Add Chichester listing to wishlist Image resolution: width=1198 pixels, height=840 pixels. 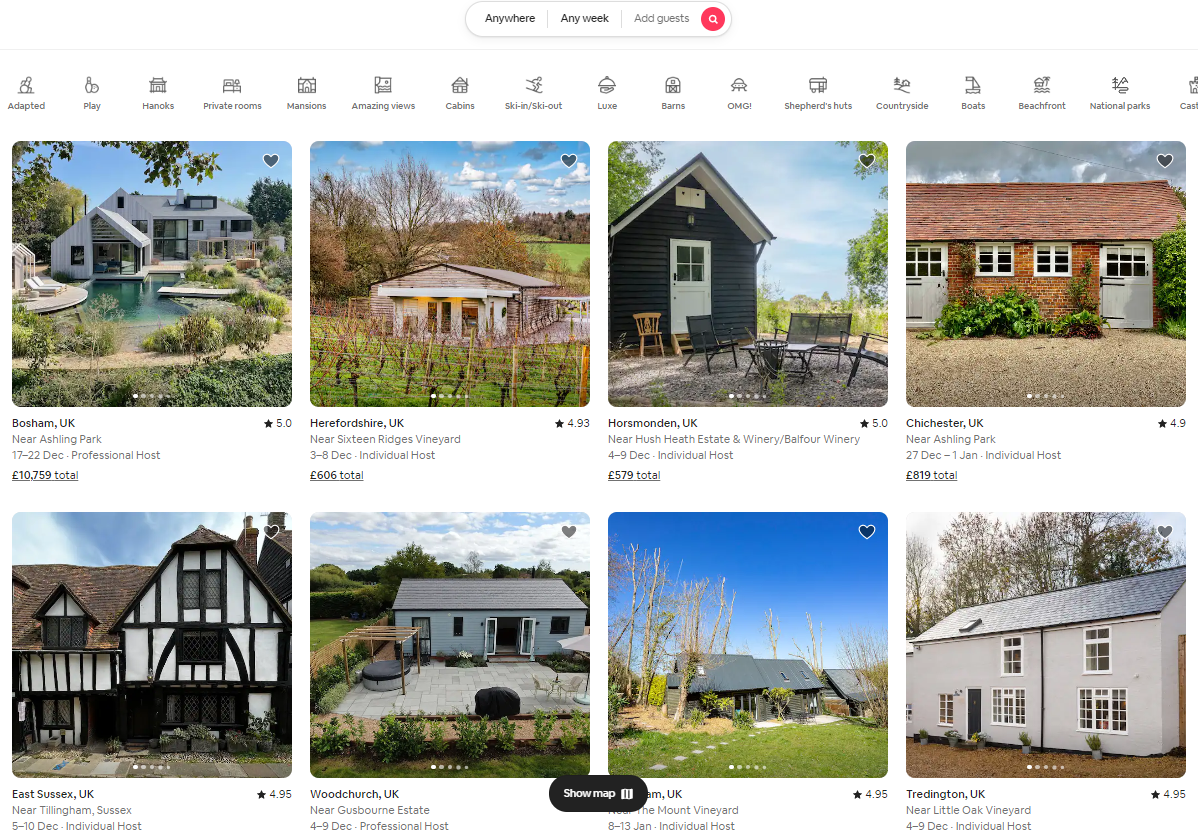click(x=1165, y=161)
